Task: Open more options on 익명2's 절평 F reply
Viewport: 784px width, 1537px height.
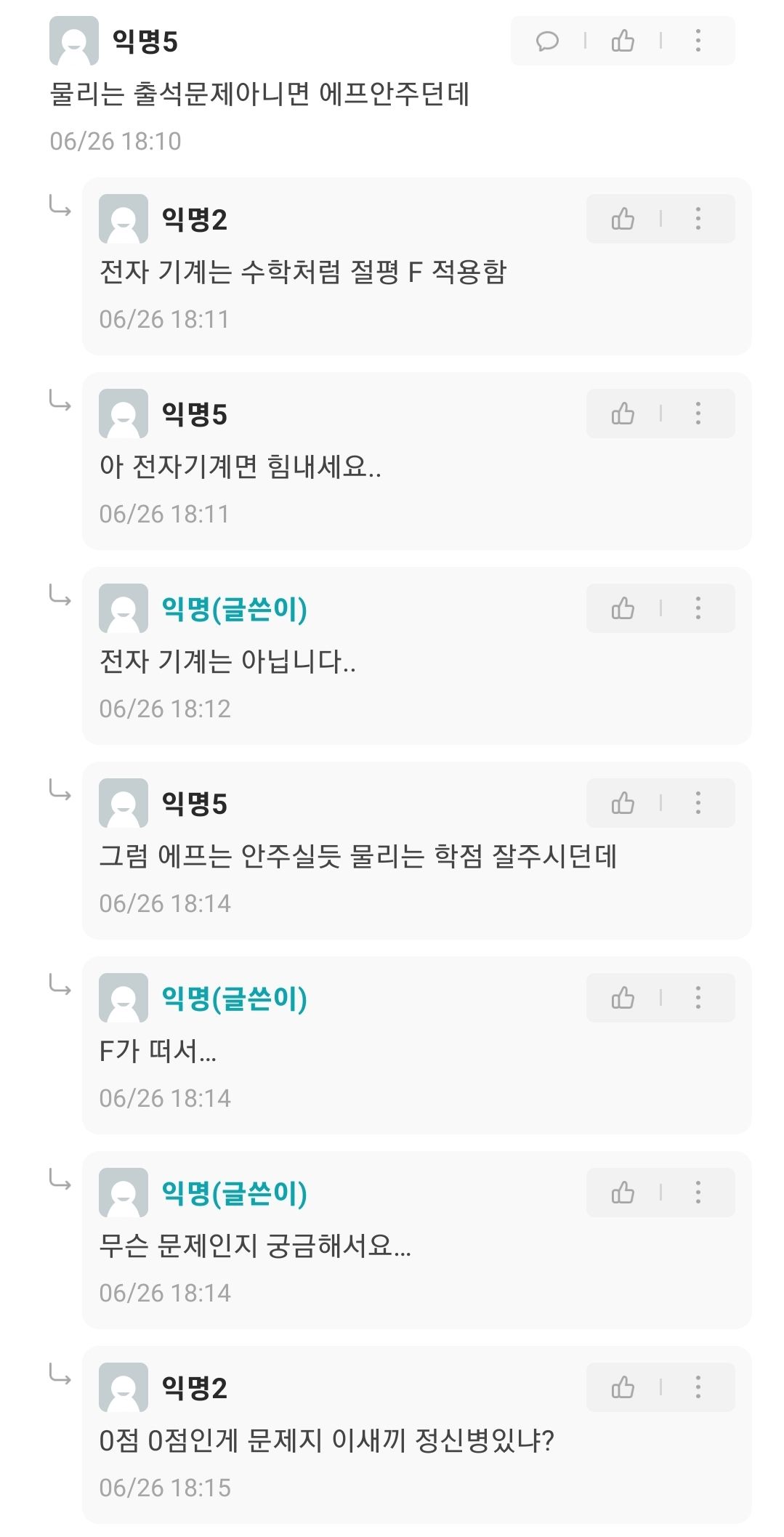Action: tap(698, 219)
